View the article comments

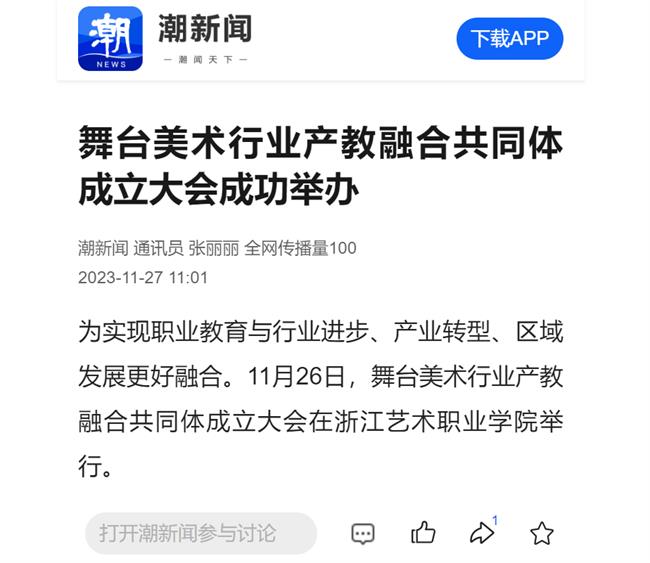pyautogui.click(x=363, y=533)
